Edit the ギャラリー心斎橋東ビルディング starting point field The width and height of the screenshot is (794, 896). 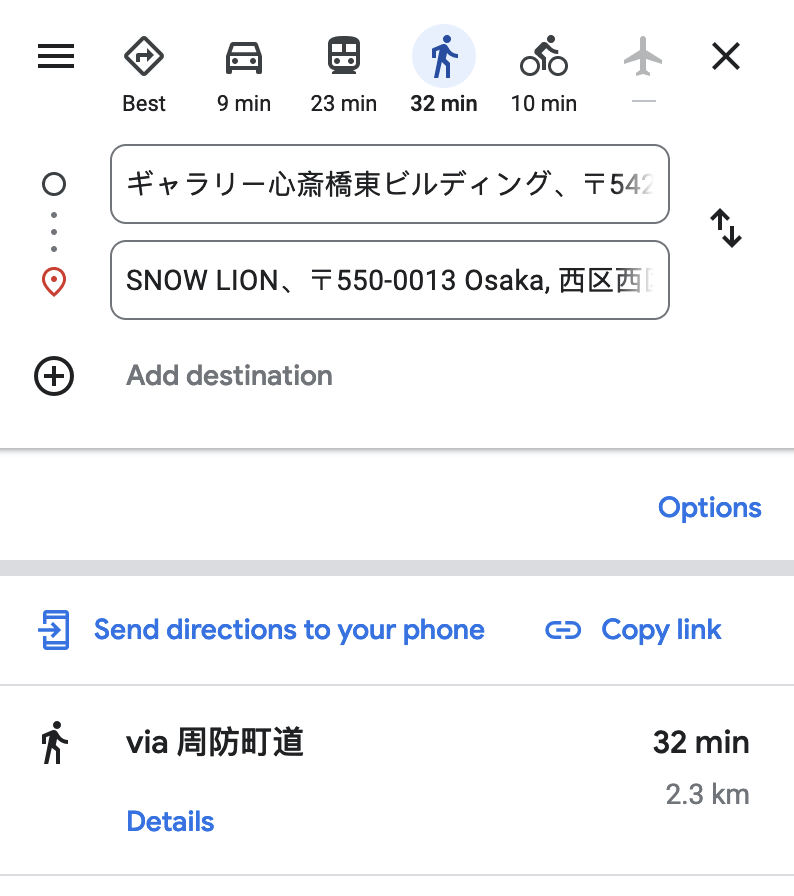[x=389, y=184]
